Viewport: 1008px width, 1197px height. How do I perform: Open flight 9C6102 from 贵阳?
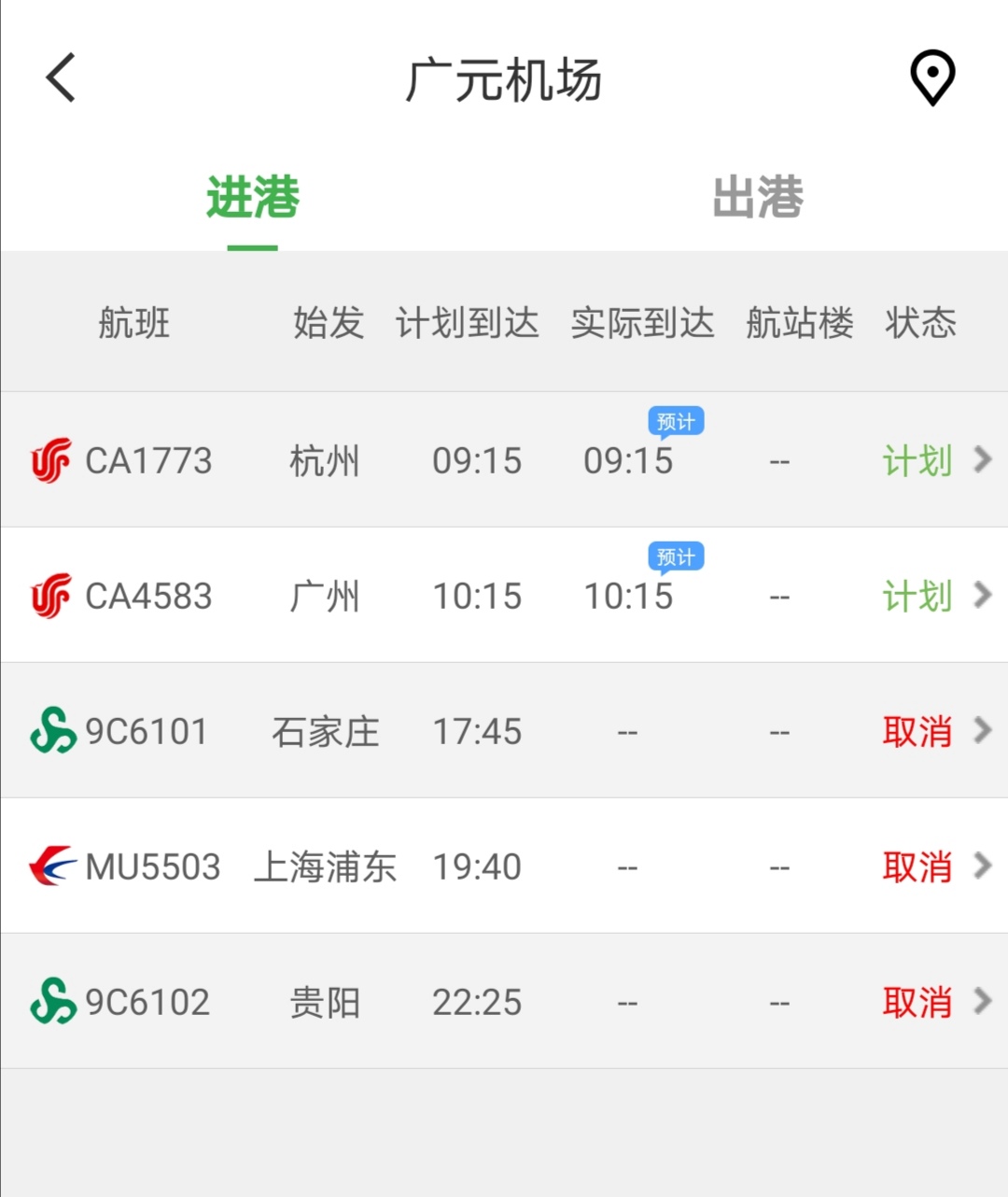point(504,1002)
